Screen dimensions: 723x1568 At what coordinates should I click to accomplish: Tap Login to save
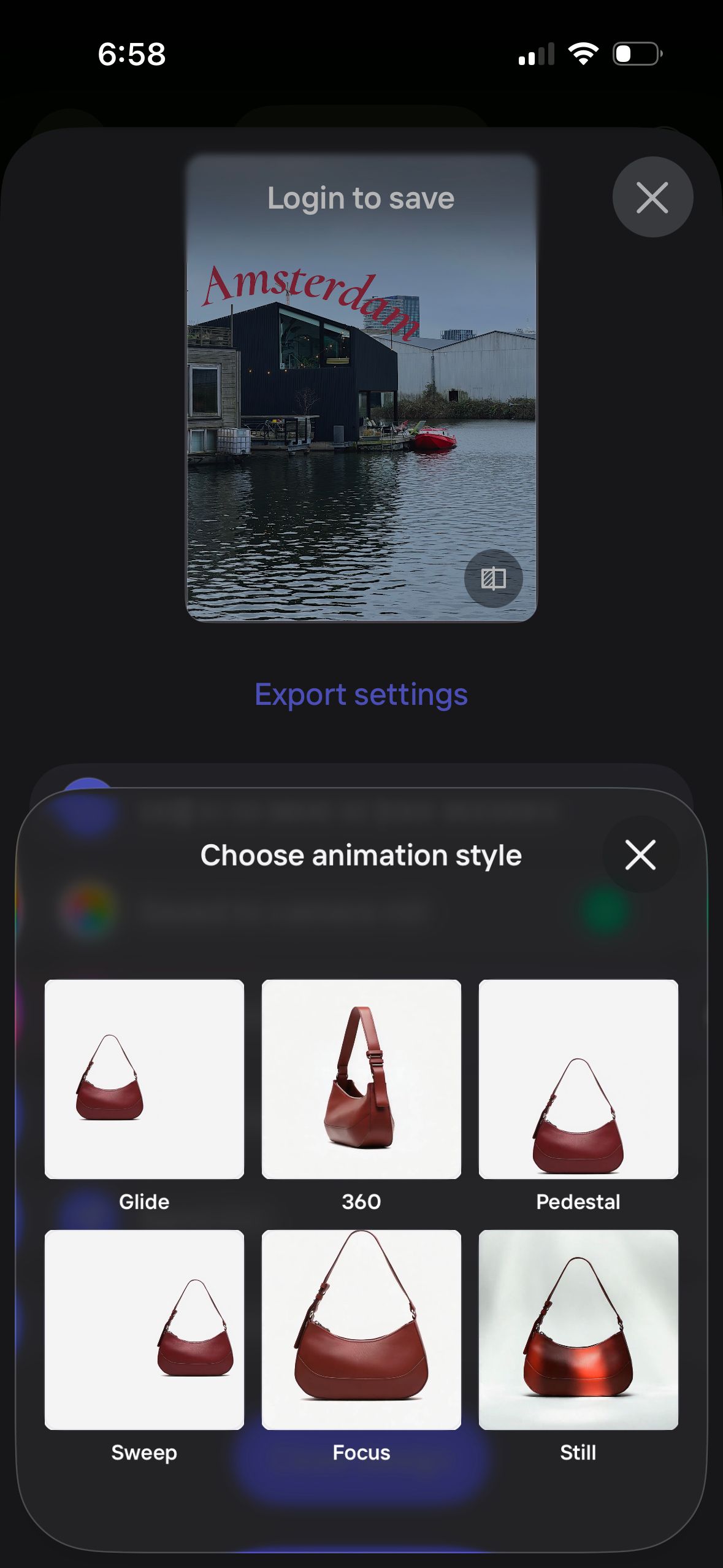(x=361, y=198)
